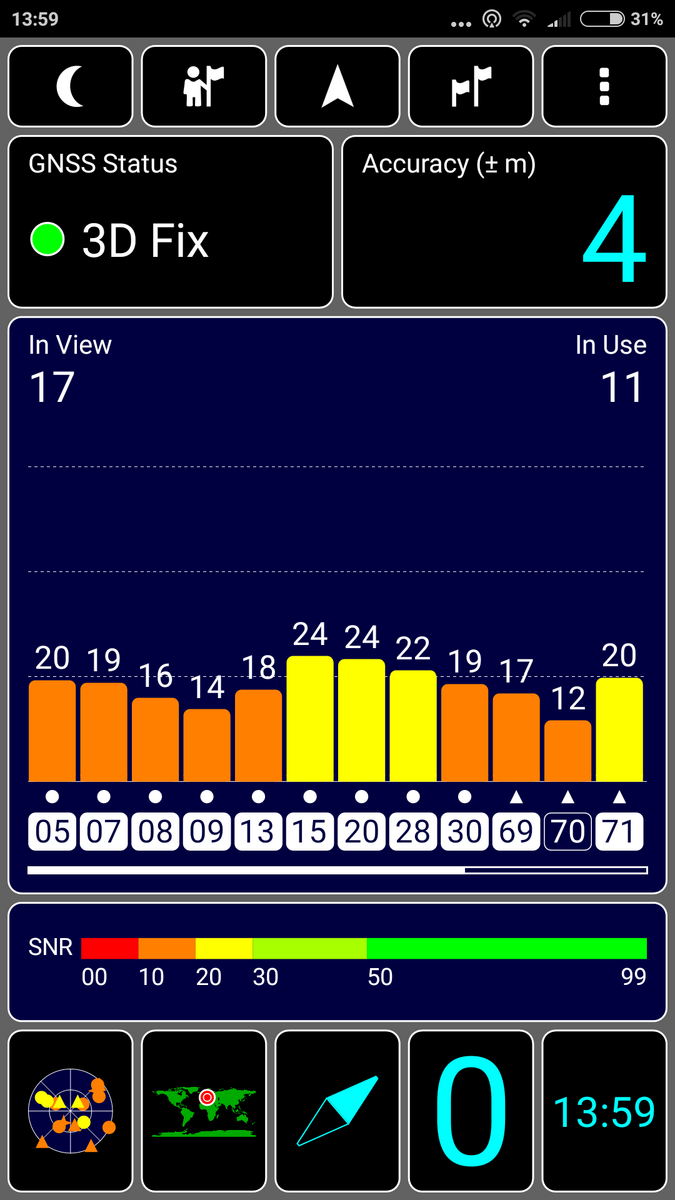Open the world map tile
Screen dimensions: 675x1200
(x=204, y=1112)
